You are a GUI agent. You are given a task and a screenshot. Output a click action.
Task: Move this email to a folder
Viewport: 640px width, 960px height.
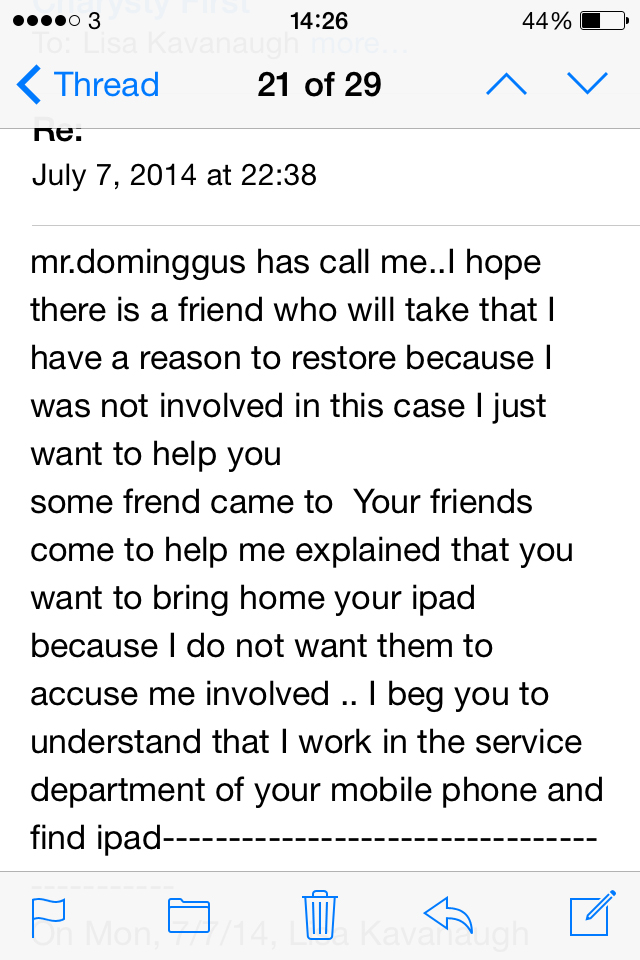coord(188,915)
